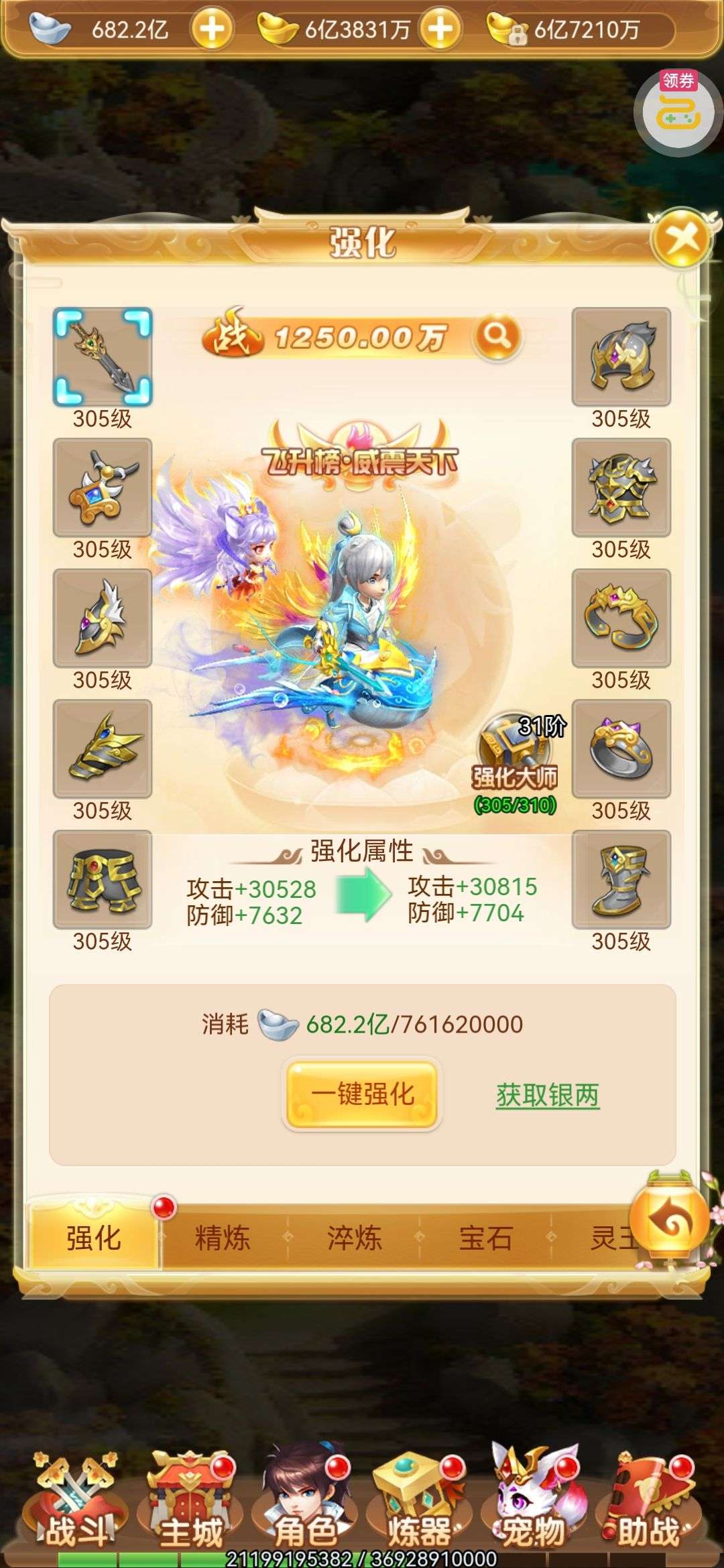This screenshot has height=1568, width=724.
Task: Switch to the 精炼 tab
Action: point(223,1238)
